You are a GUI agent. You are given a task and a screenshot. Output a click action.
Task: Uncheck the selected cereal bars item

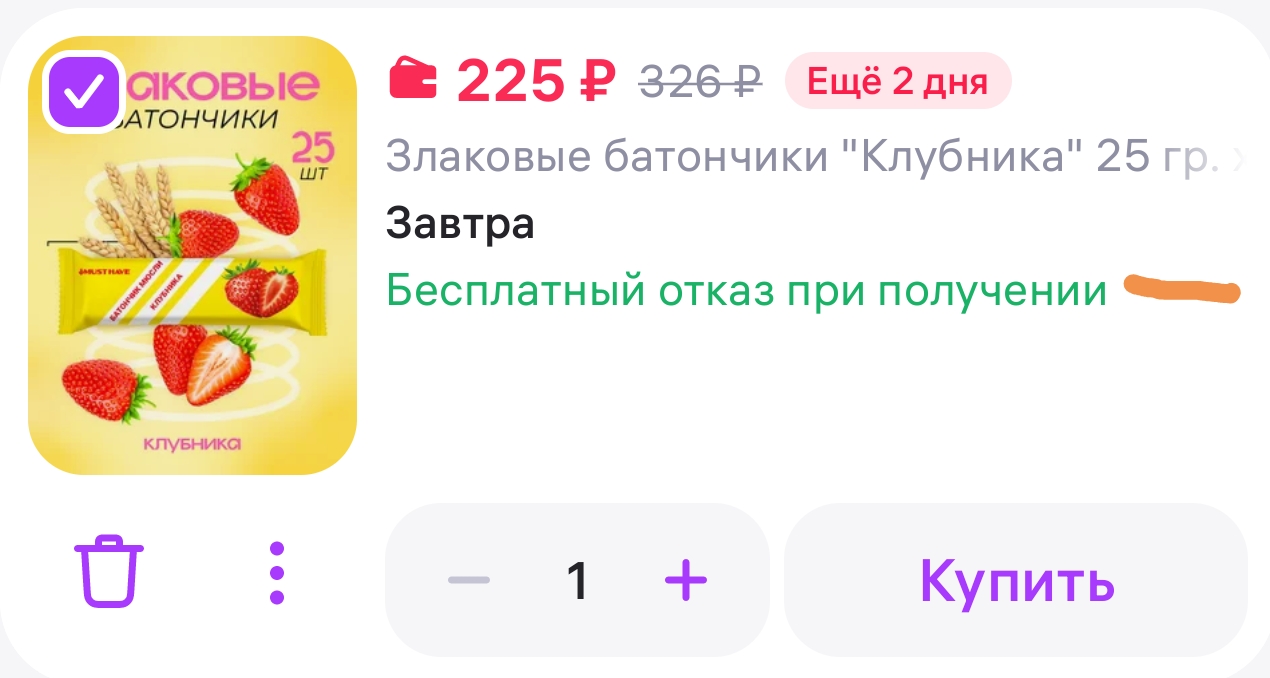click(84, 94)
